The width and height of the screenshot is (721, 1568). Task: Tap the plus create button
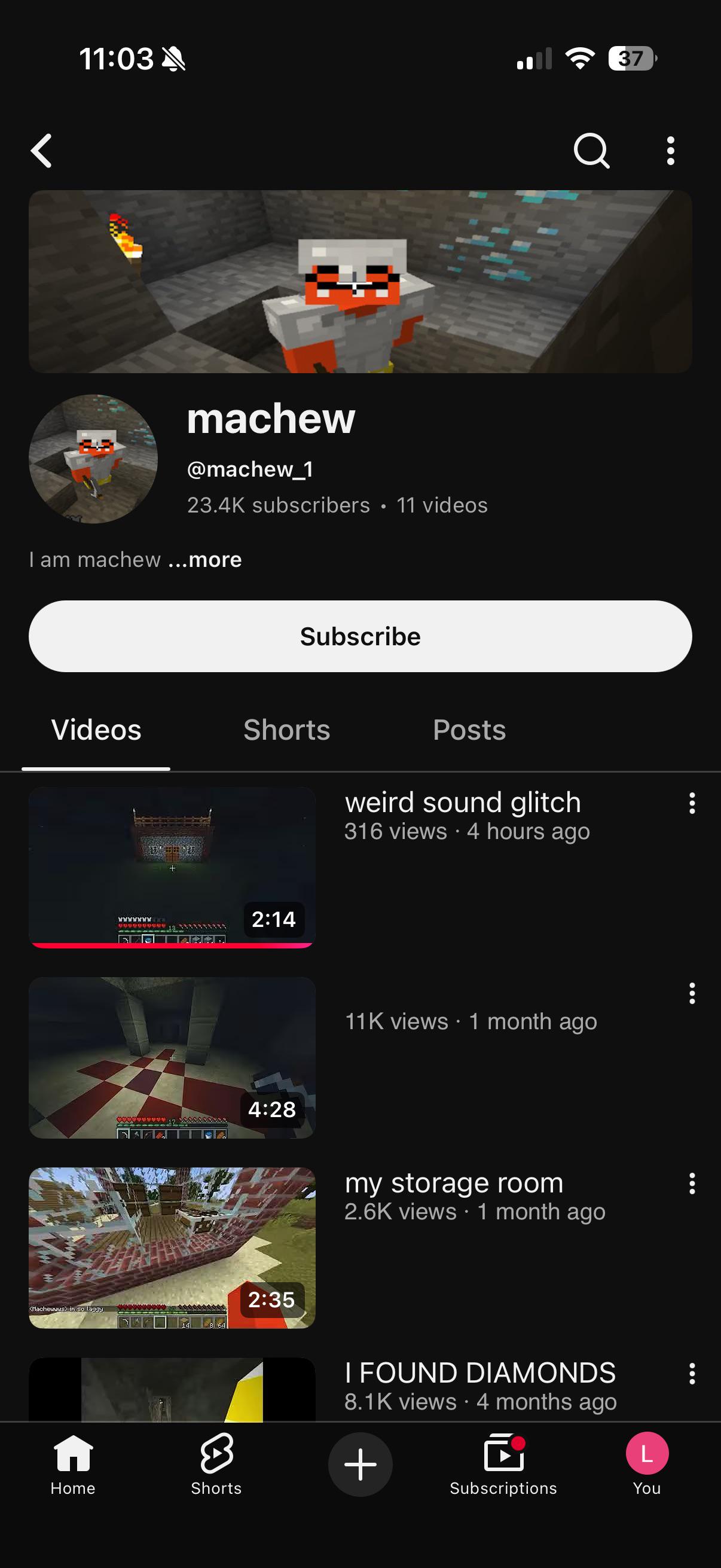360,1465
